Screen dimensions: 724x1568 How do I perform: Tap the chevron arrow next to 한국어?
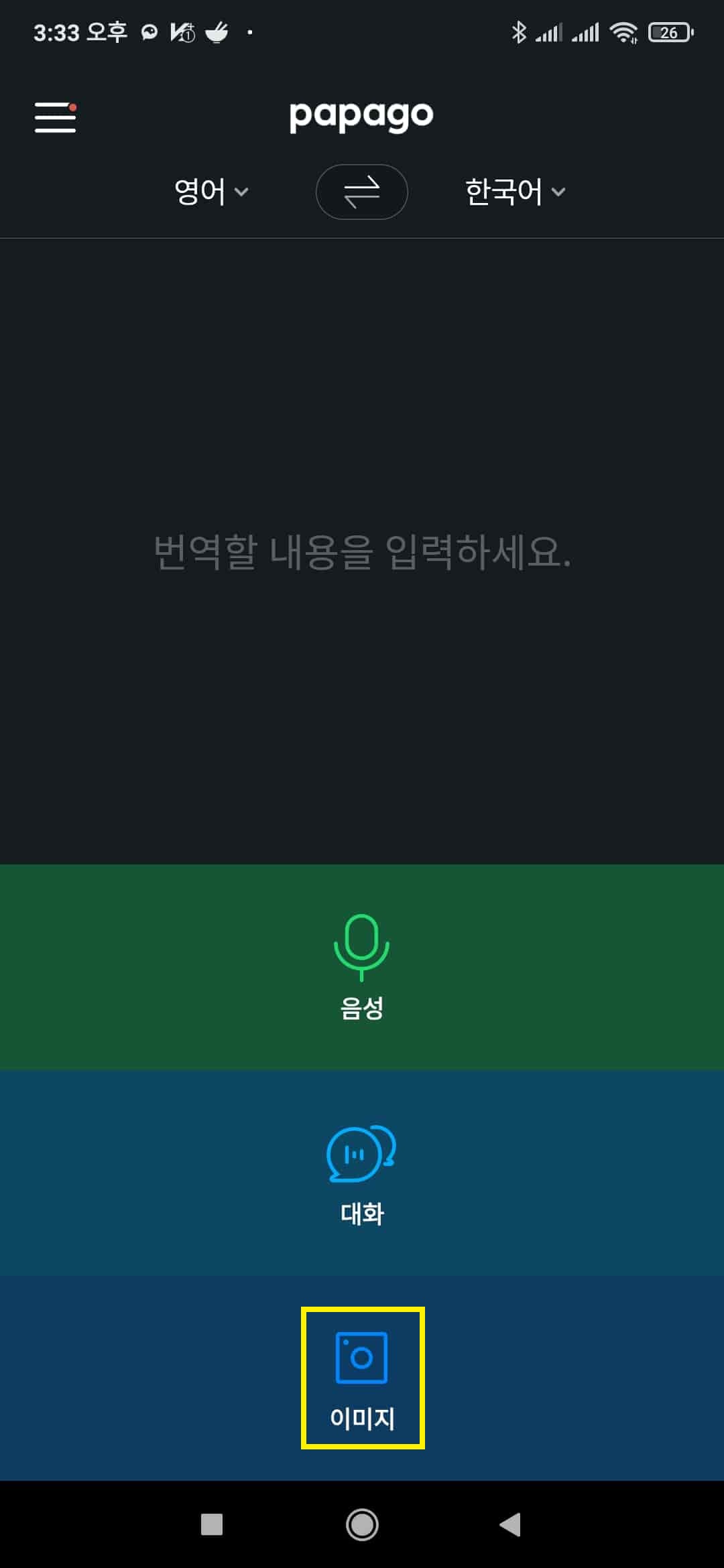[558, 194]
